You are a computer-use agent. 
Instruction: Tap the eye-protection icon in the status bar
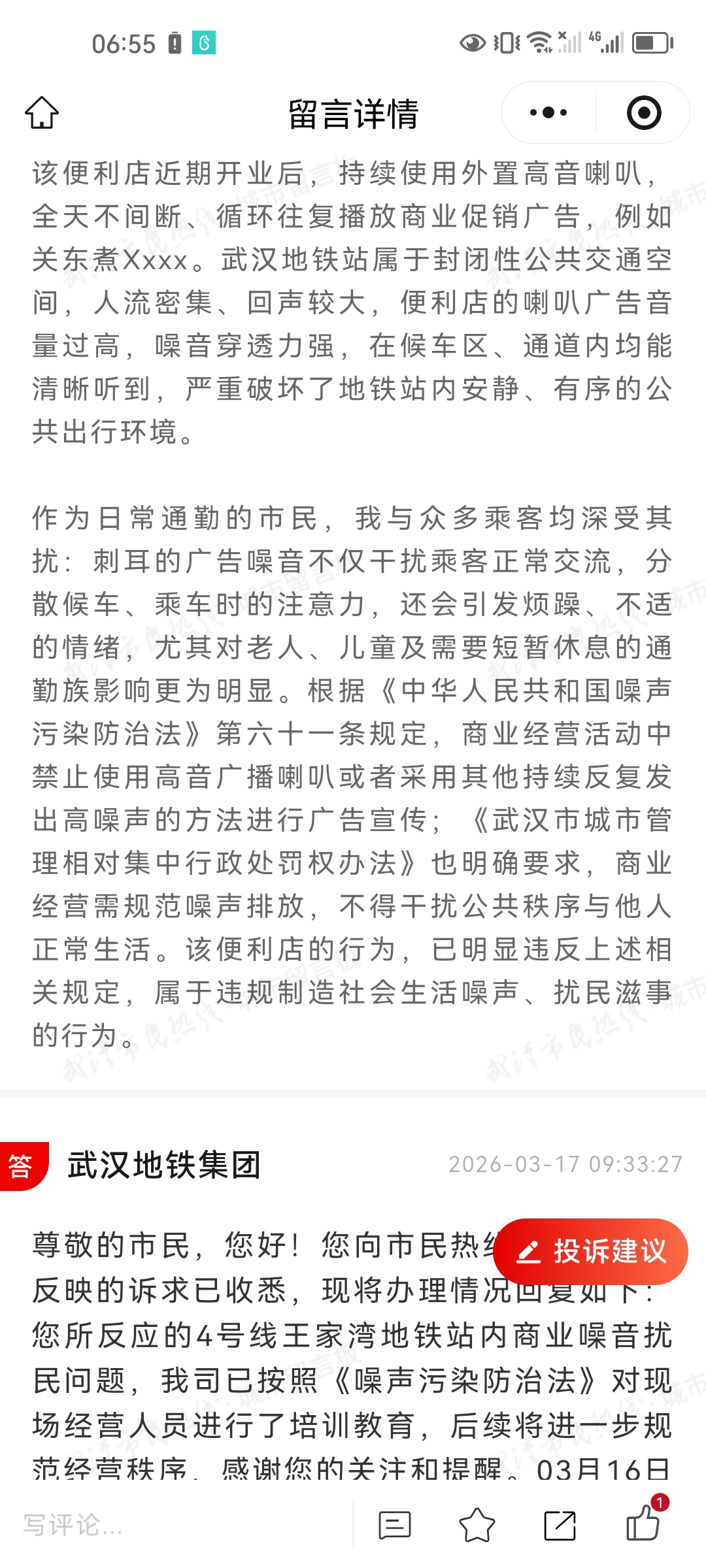coord(472,42)
